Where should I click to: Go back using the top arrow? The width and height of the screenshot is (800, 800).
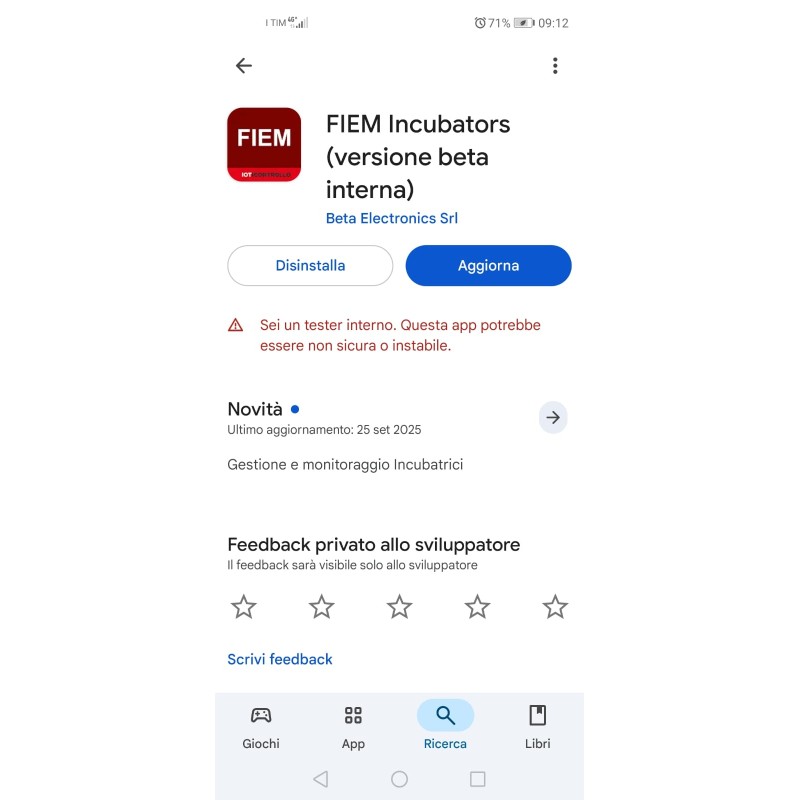click(243, 66)
